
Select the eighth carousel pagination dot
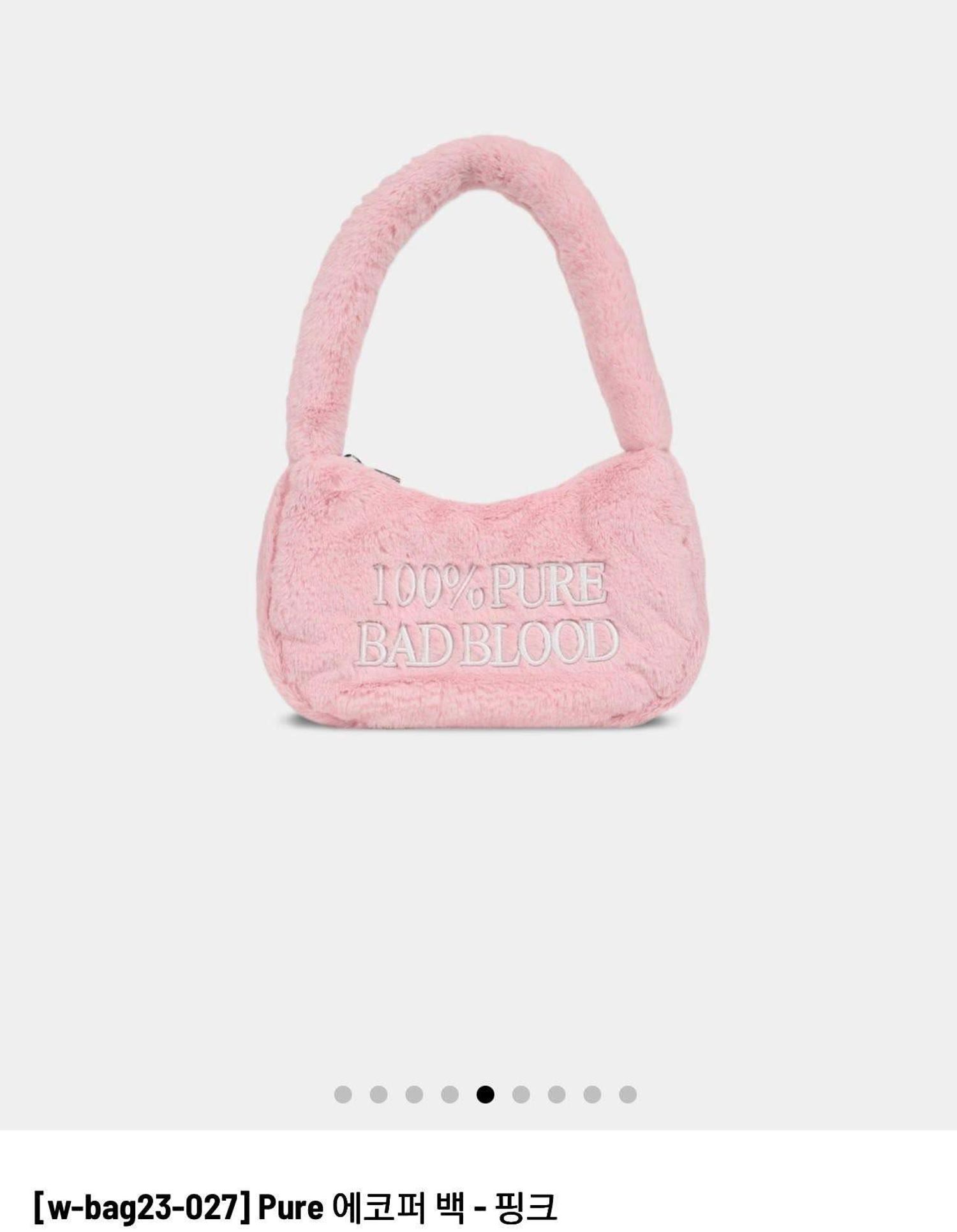click(590, 1093)
